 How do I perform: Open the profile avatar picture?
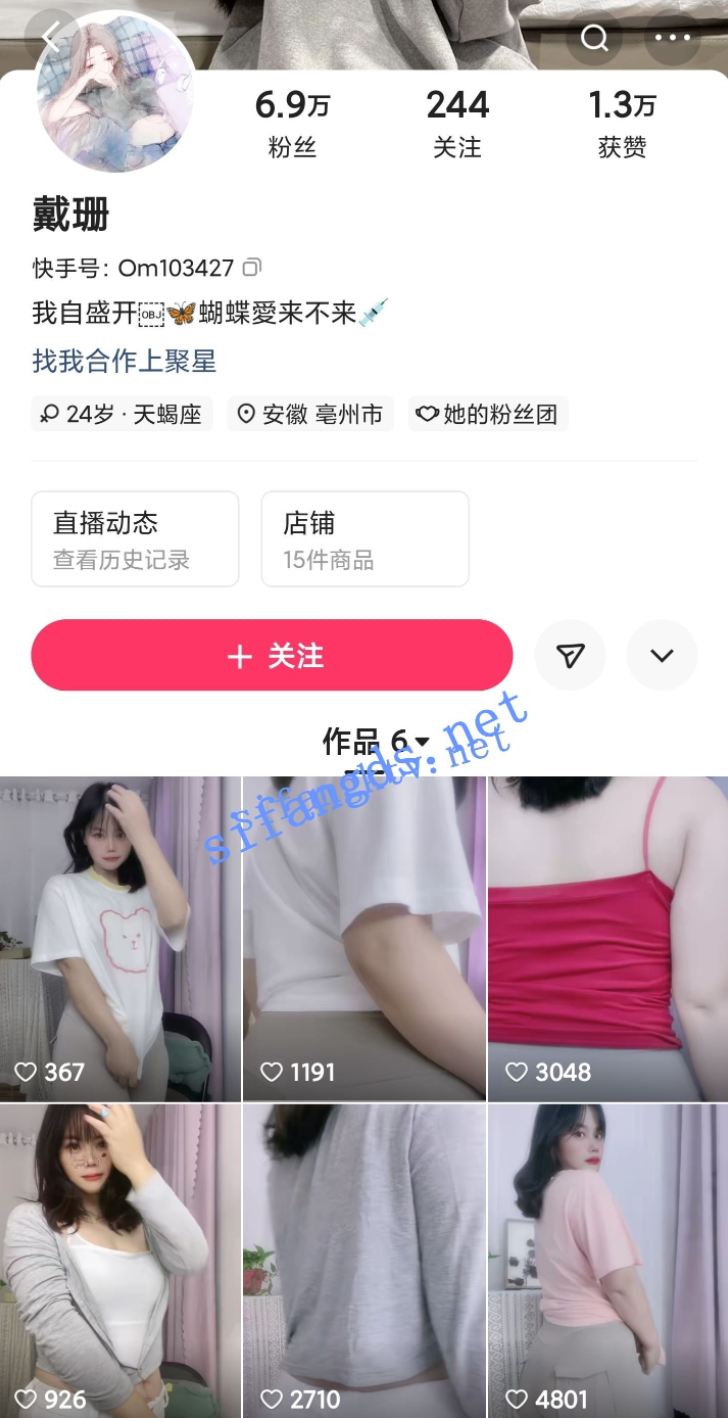(x=115, y=95)
